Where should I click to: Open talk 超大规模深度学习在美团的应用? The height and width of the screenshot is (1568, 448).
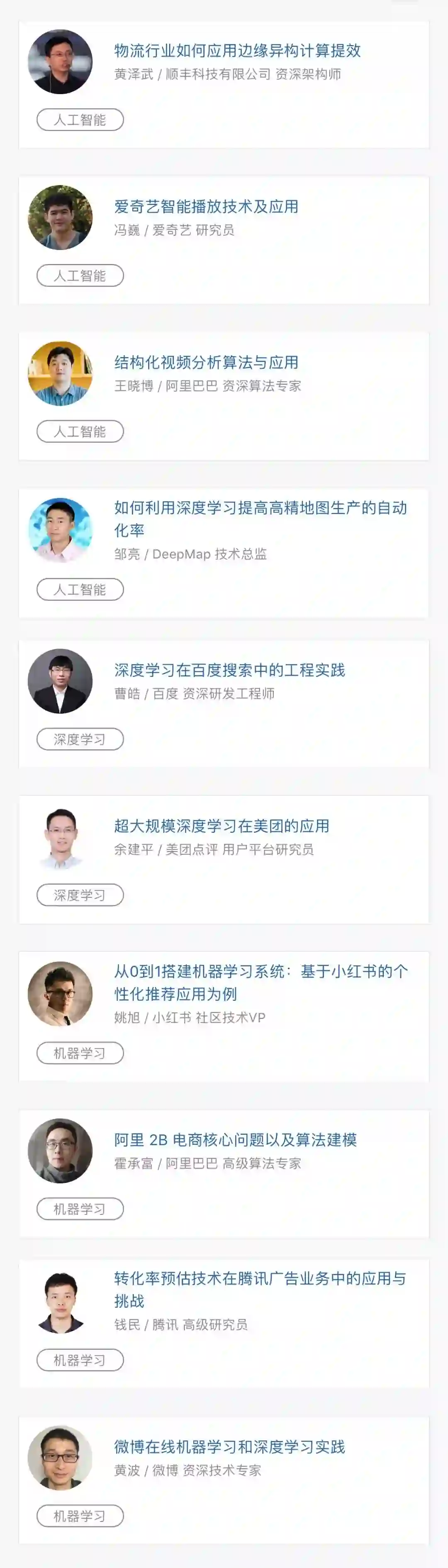(222, 827)
